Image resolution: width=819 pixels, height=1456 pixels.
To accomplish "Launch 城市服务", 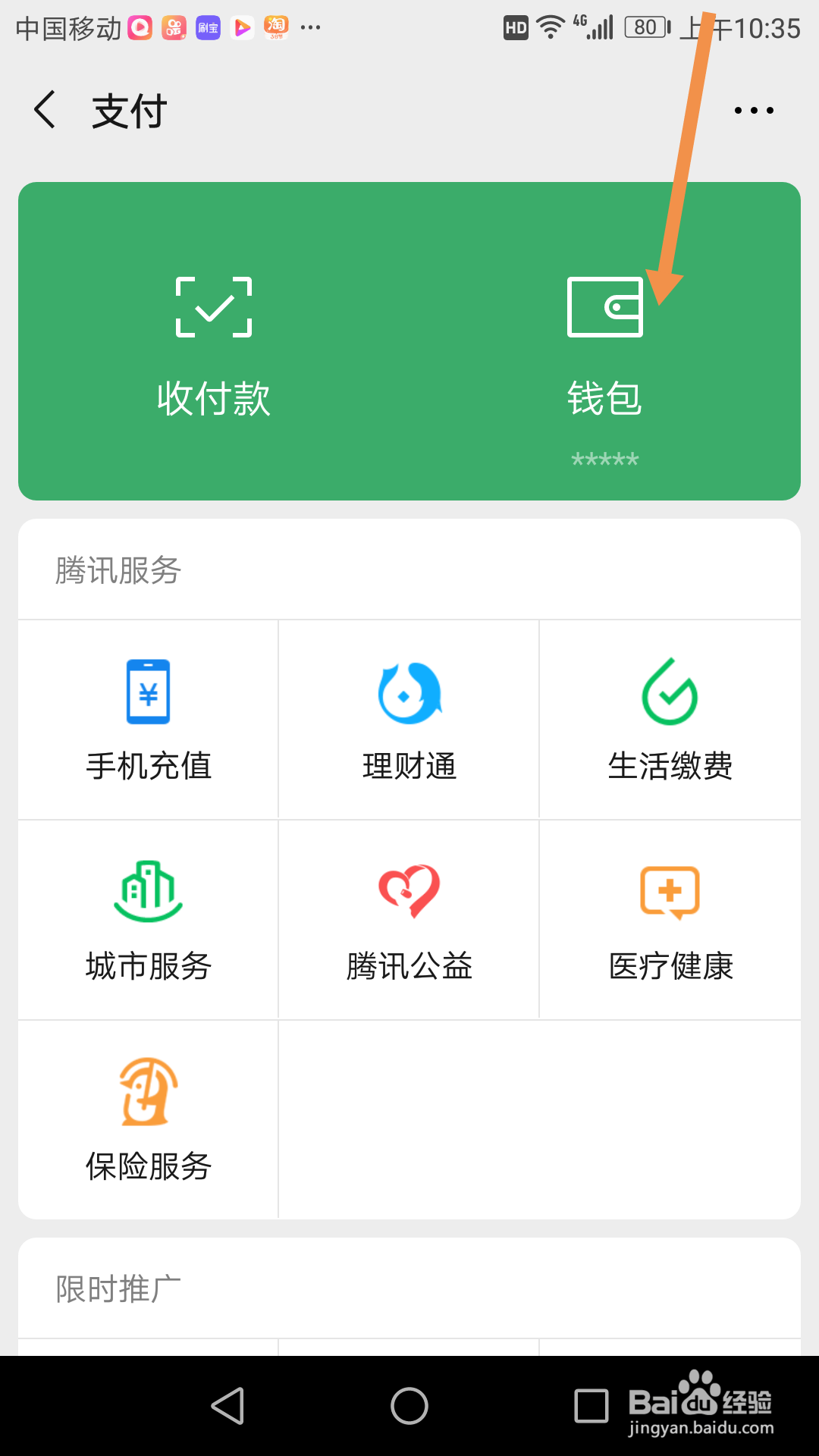I will point(149,920).
